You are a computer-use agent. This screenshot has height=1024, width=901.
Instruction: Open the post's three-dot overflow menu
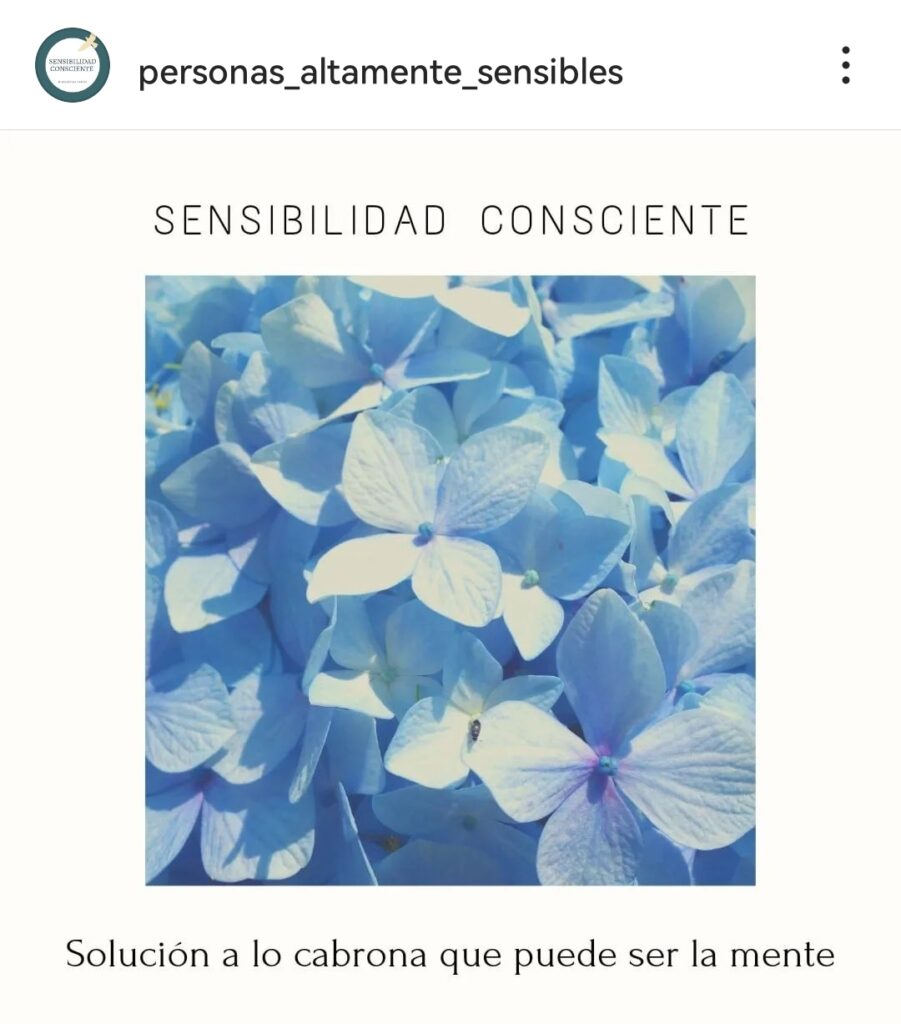click(x=846, y=66)
